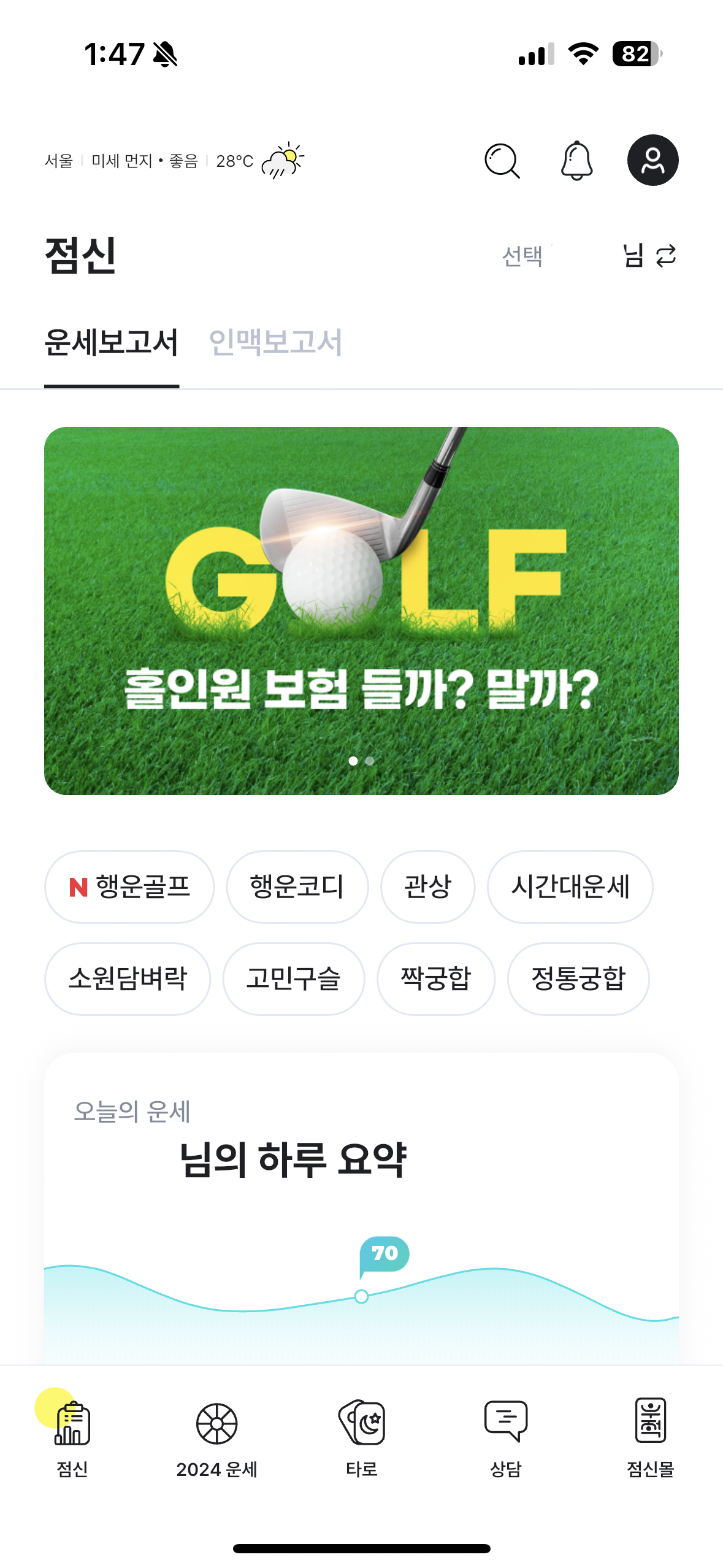The image size is (723, 1568).
Task: Select the 행운코디 chip
Action: pyautogui.click(x=297, y=886)
